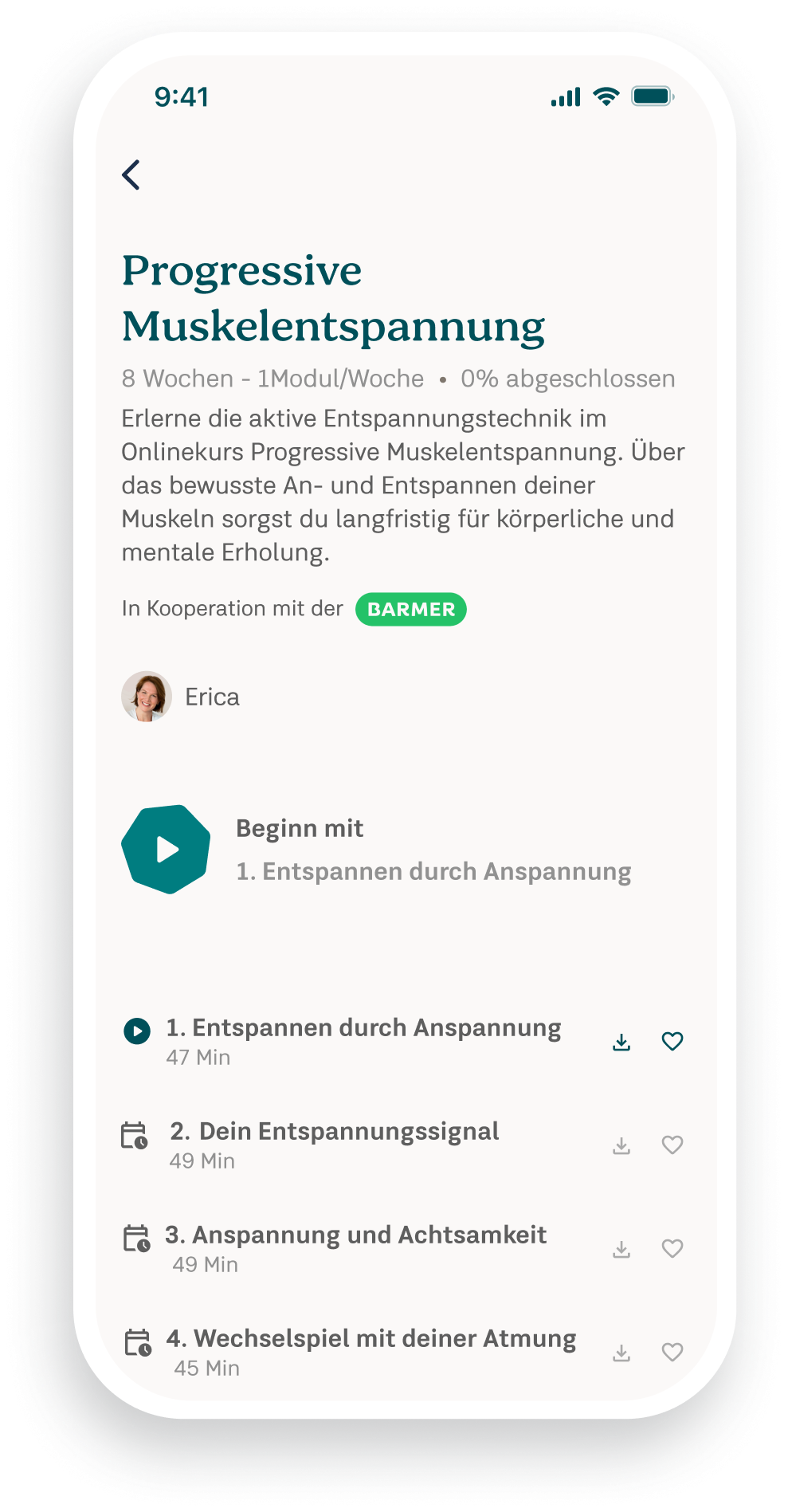
Task: Open module 1. Entspannen durch Anspannung
Action: 363,1028
